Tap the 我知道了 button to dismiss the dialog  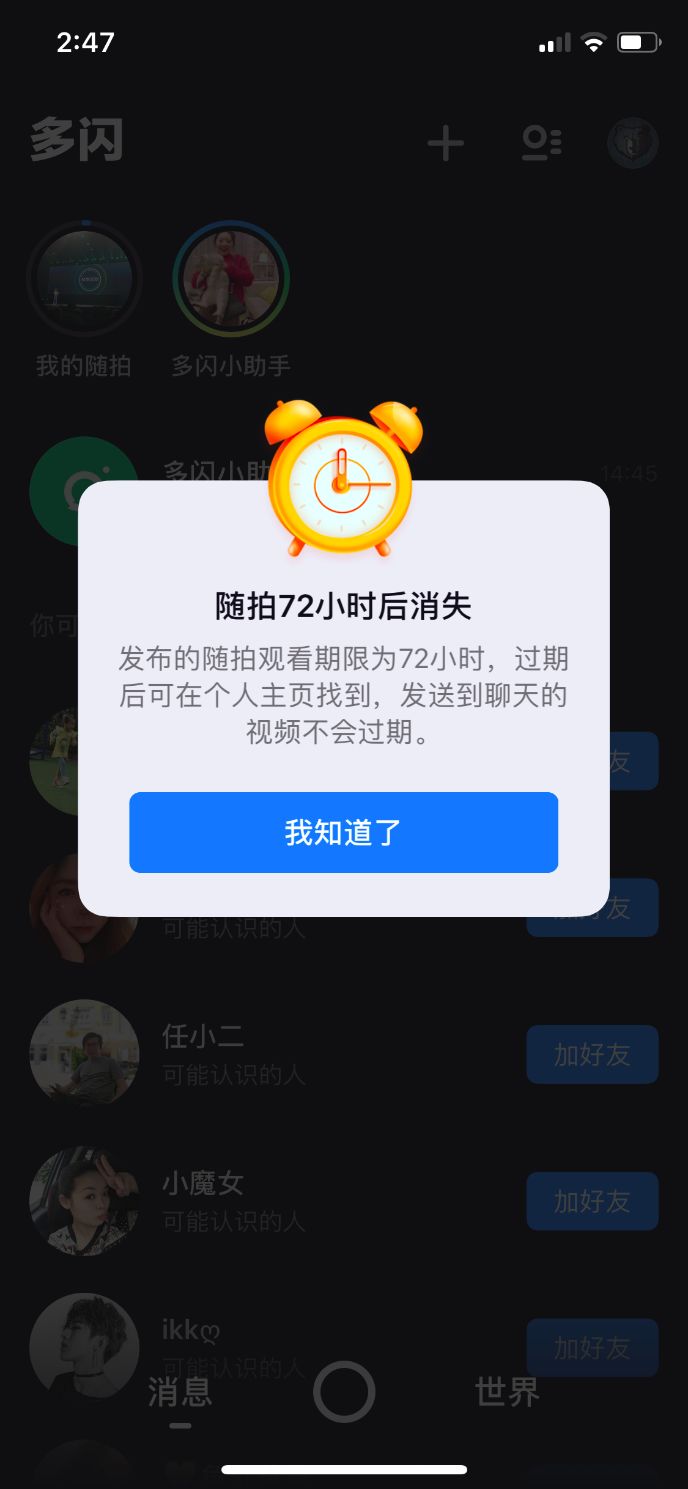(343, 832)
